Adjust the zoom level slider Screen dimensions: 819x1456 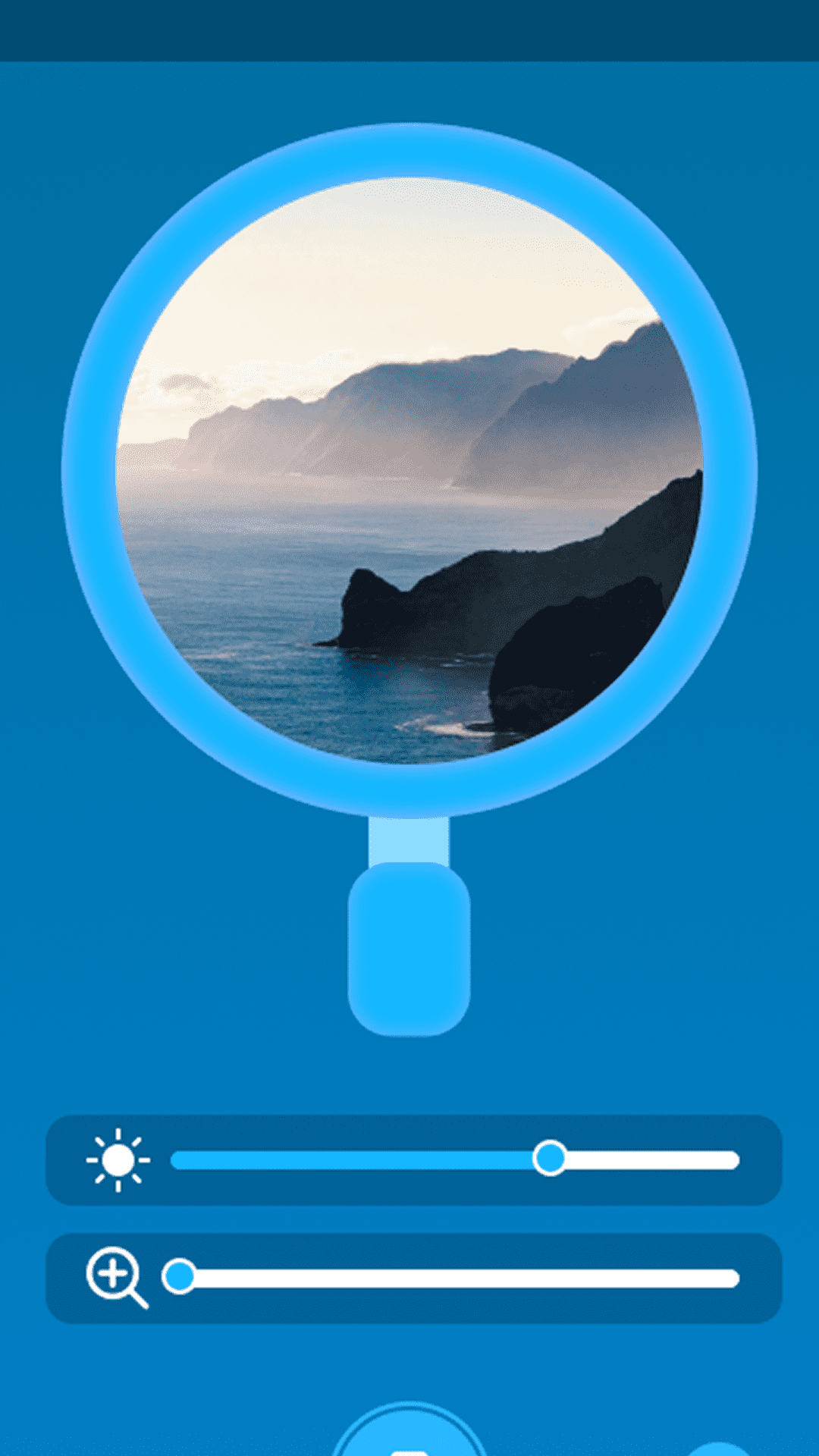pos(450,1278)
